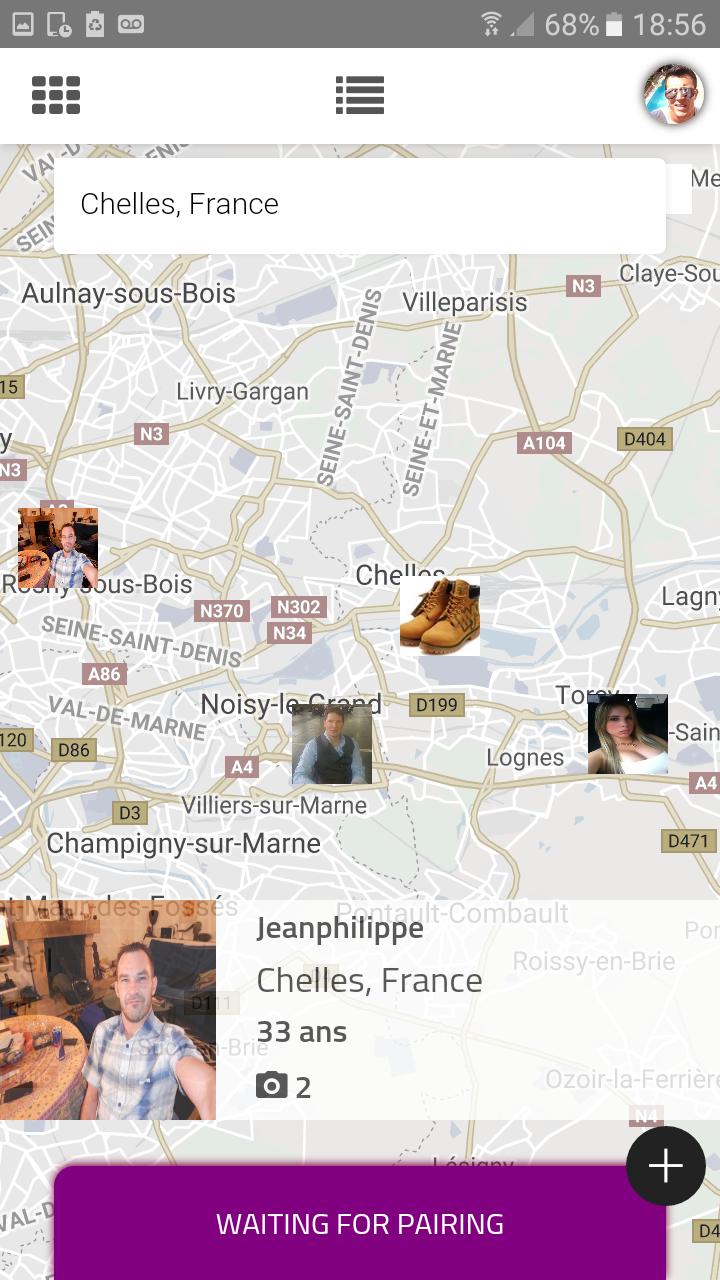Open Jeanphilippe's large profile photo
Screen dimensions: 720x1280
[108, 1010]
